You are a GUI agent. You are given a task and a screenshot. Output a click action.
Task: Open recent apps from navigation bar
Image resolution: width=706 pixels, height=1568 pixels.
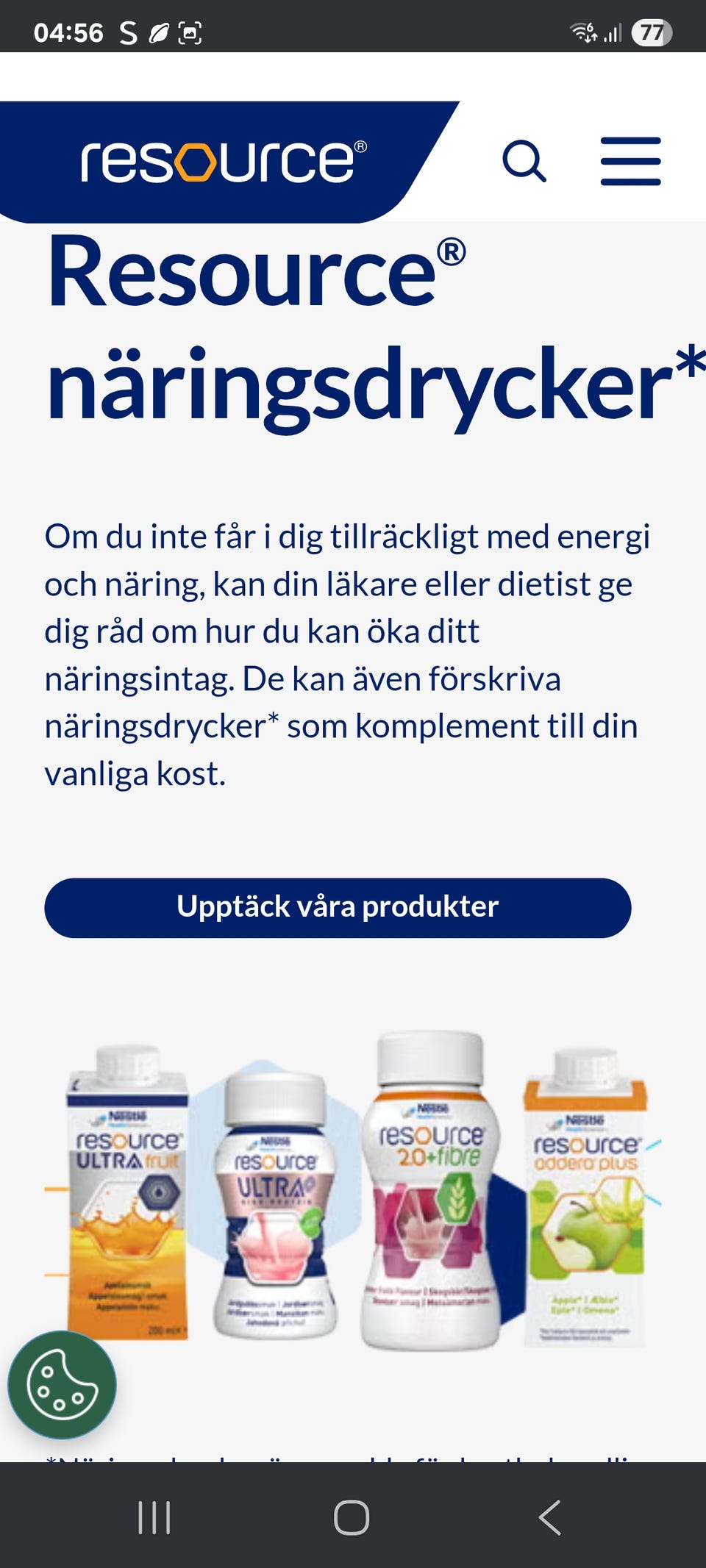(x=154, y=1517)
